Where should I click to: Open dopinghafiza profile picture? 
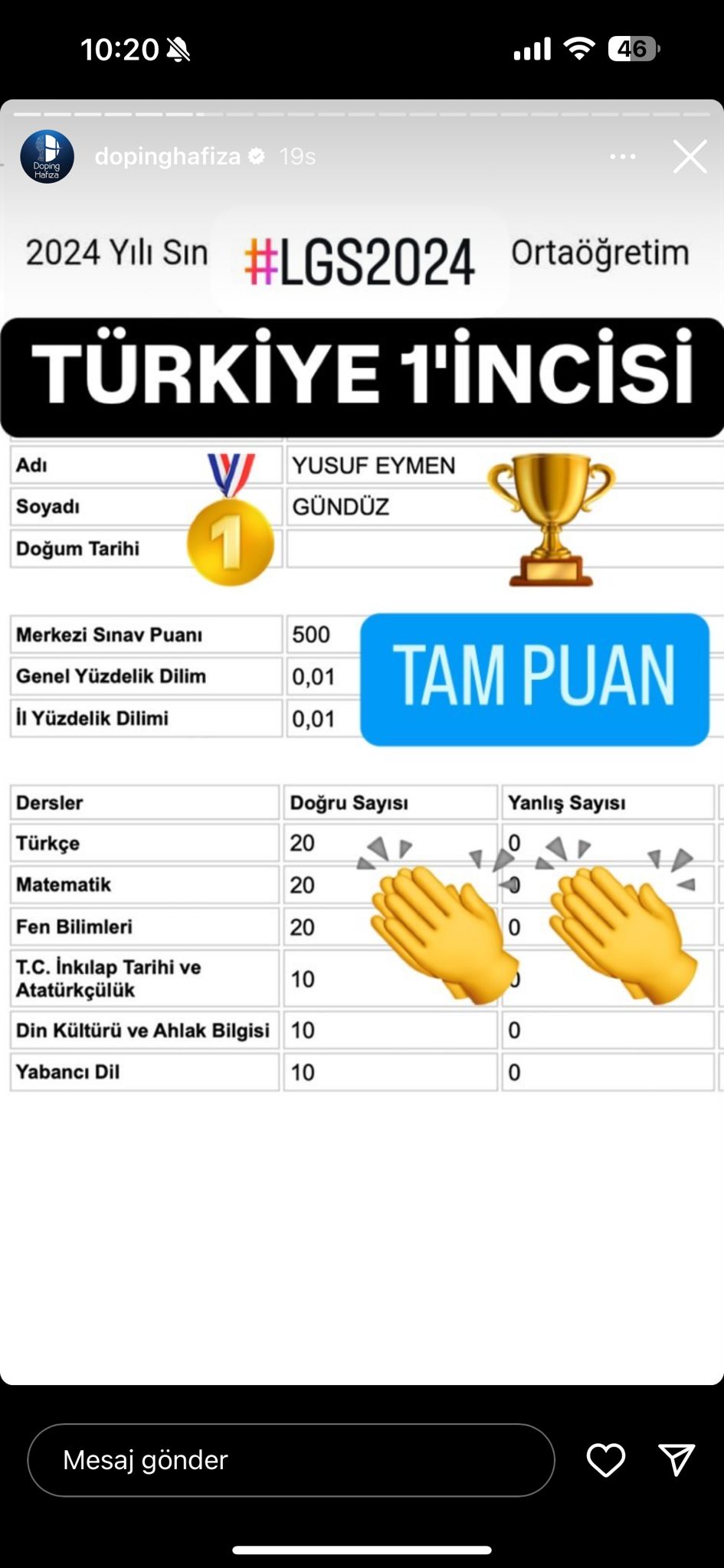[x=47, y=157]
